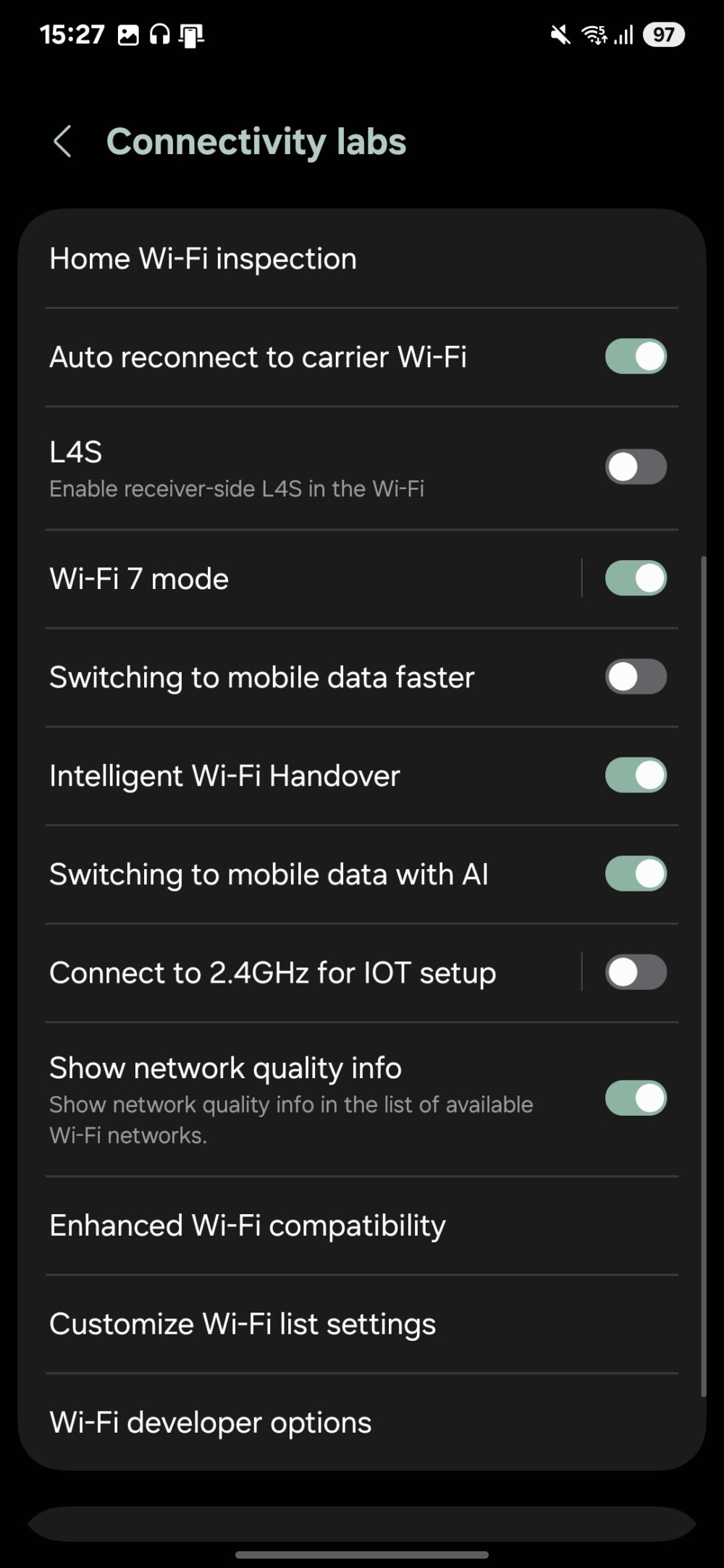Enable Connect to 2.4GHz for IOT setup
Screen dimensions: 724x1568
(x=635, y=972)
